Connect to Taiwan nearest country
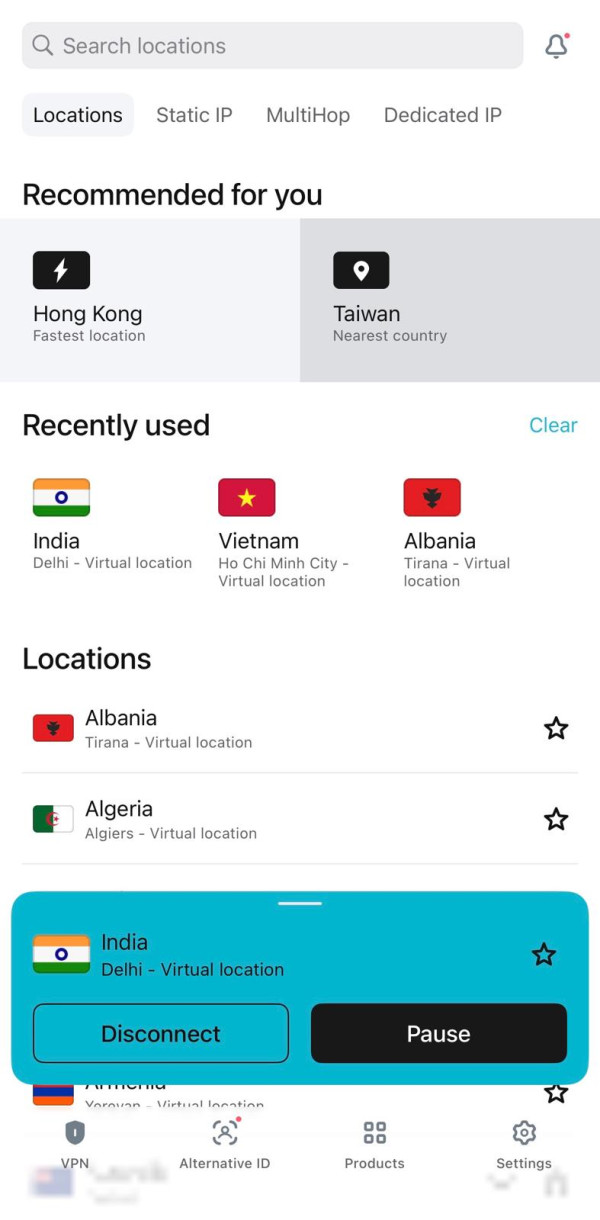Image resolution: width=600 pixels, height=1220 pixels. click(450, 299)
